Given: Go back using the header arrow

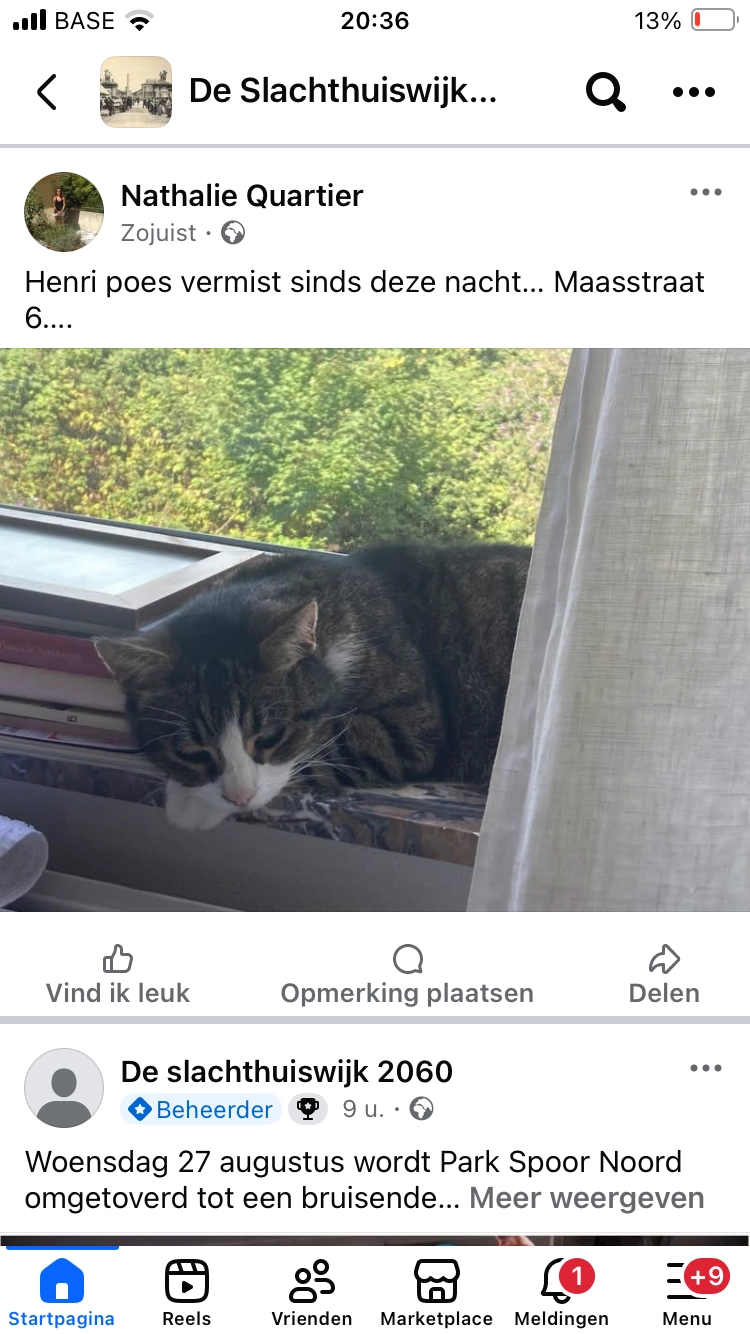Looking at the screenshot, I should (47, 92).
